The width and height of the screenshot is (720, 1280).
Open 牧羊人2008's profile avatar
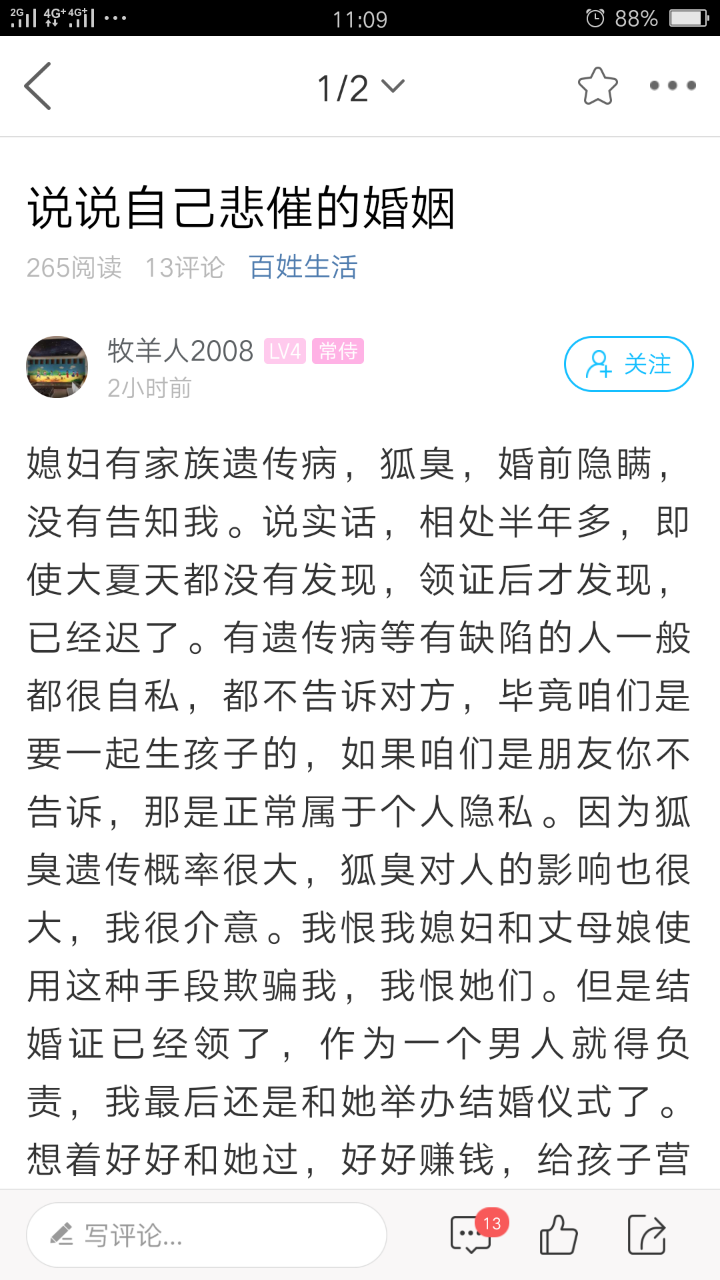pyautogui.click(x=57, y=367)
